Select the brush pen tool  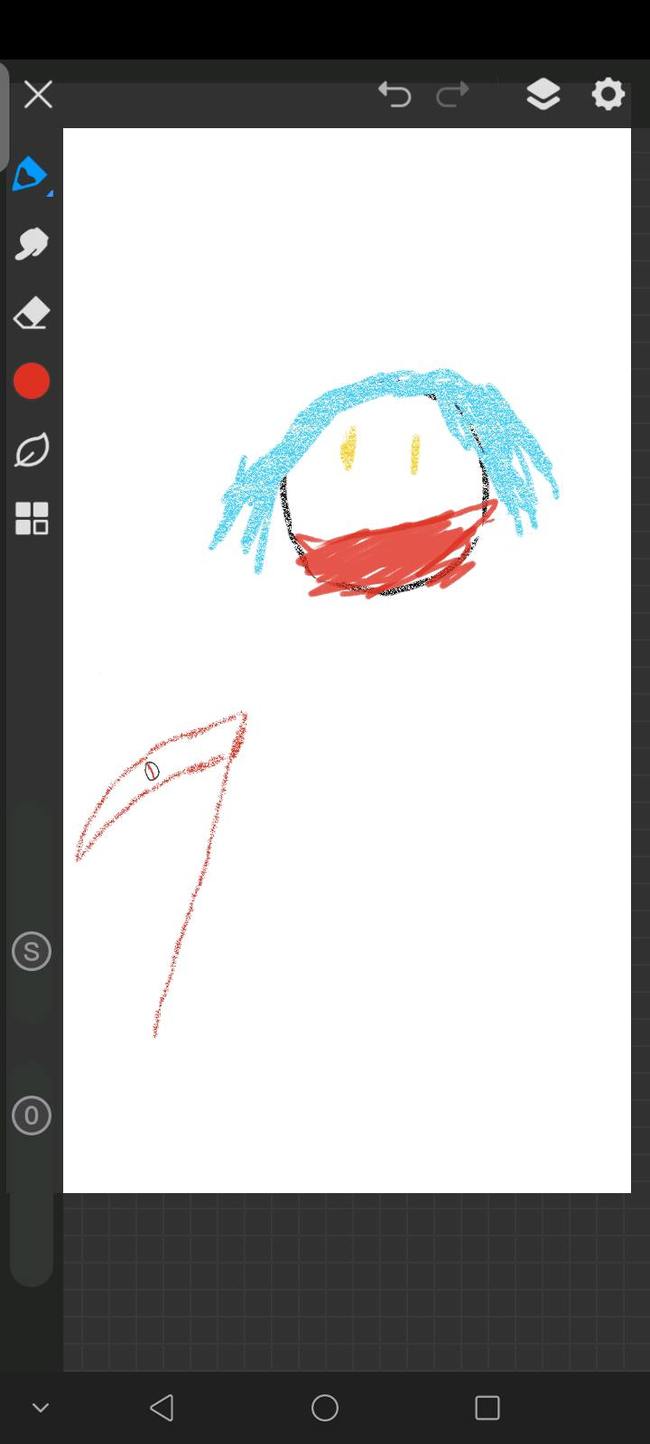tap(31, 175)
